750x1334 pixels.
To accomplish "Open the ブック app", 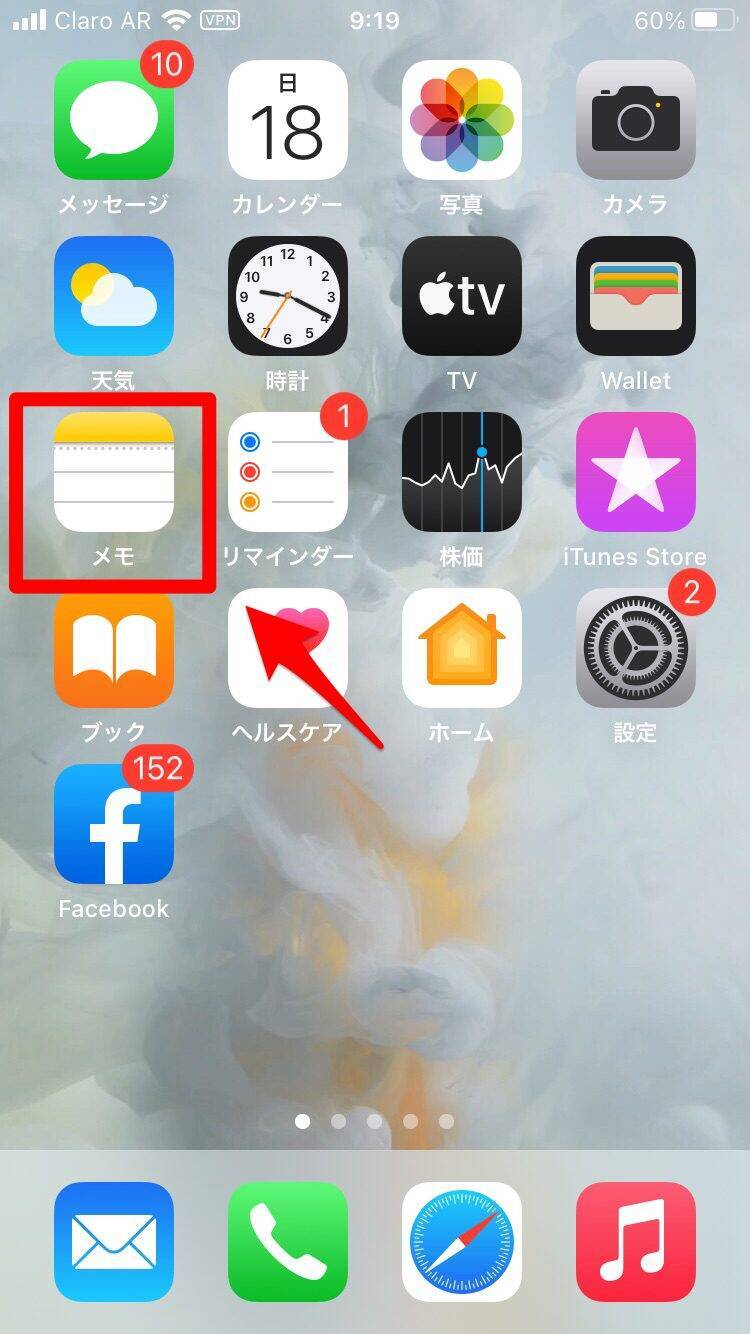I will pos(114,648).
